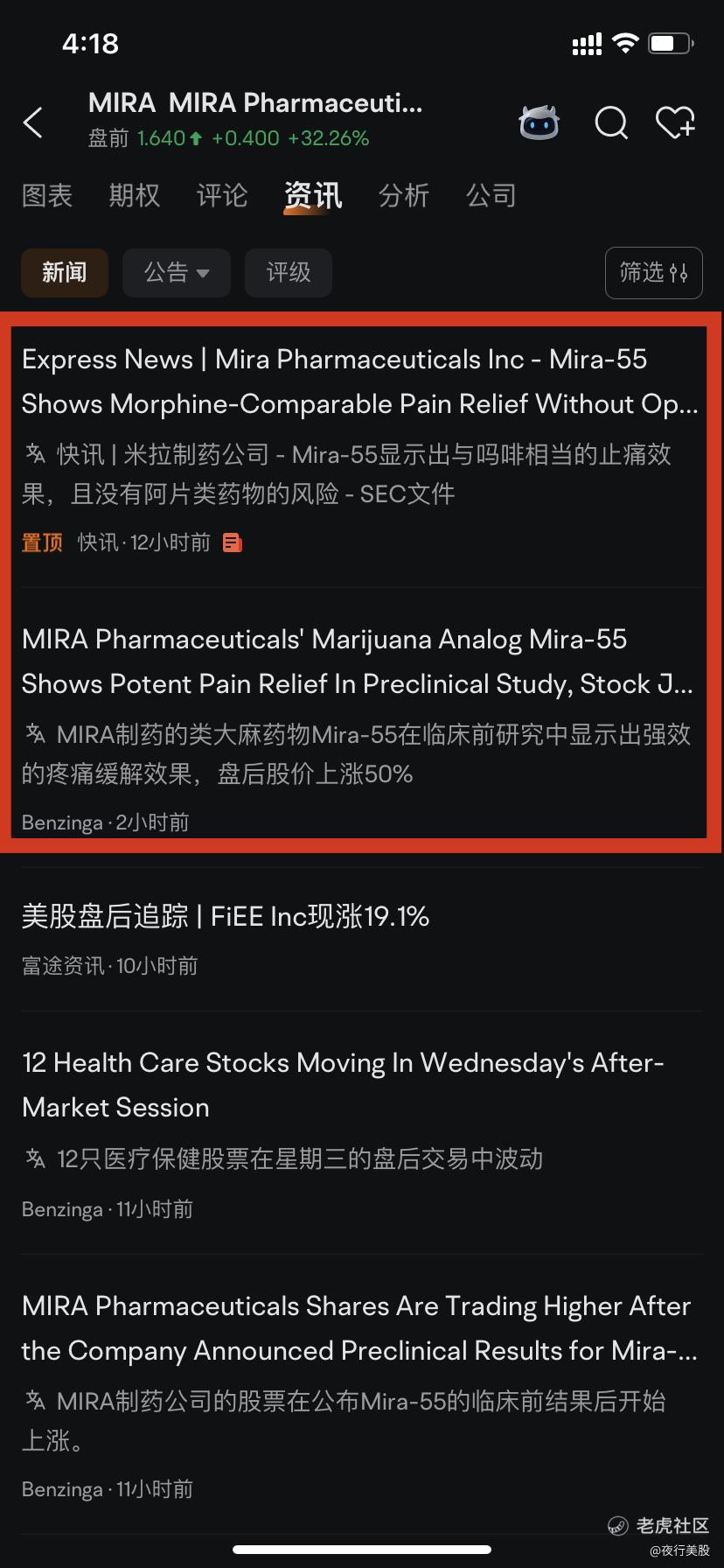Go back using the top arrow
Screen dimensions: 724x1568
[33, 123]
